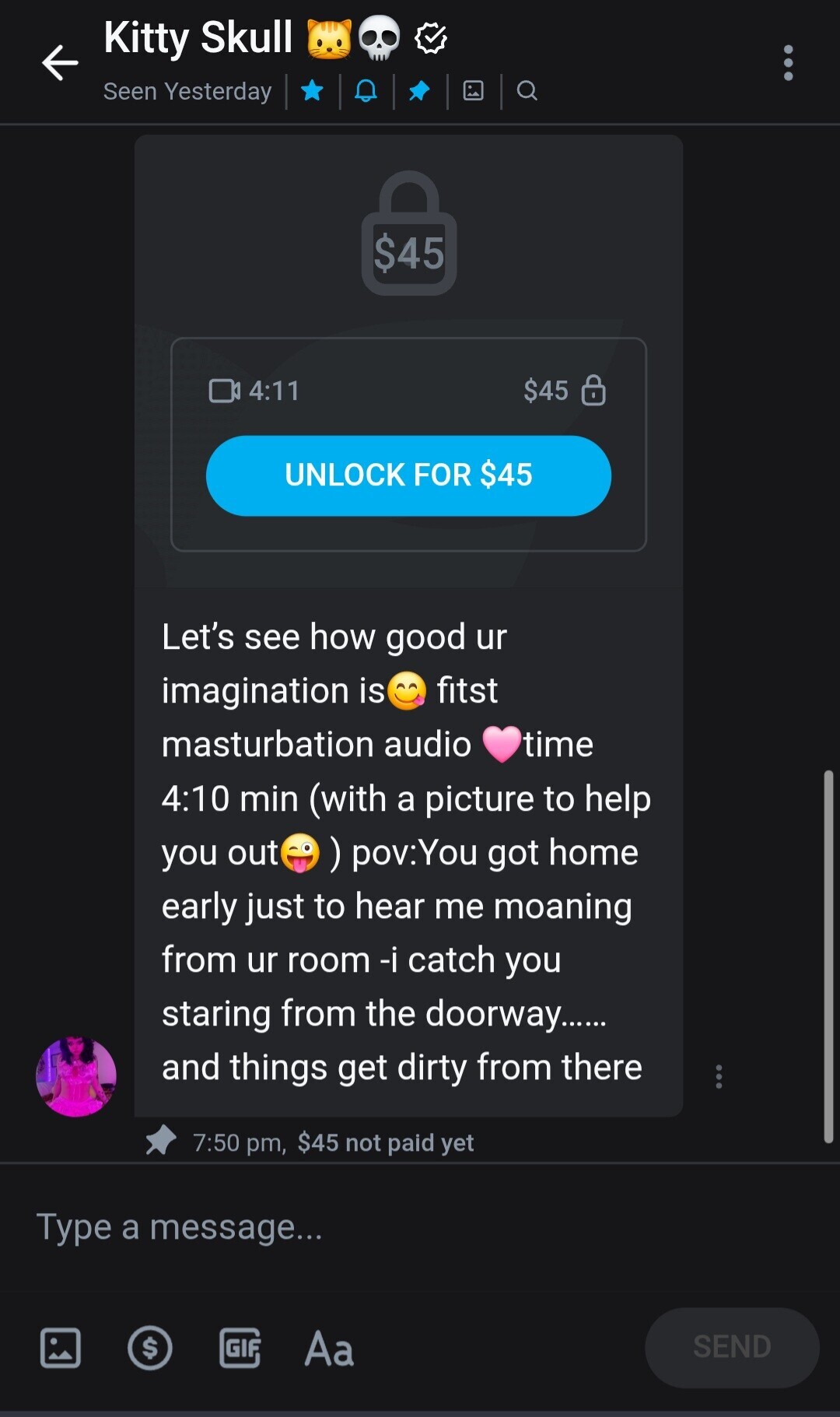Viewport: 840px width, 1417px height.
Task: Open text formatting options (Aa)
Action: [x=329, y=1348]
